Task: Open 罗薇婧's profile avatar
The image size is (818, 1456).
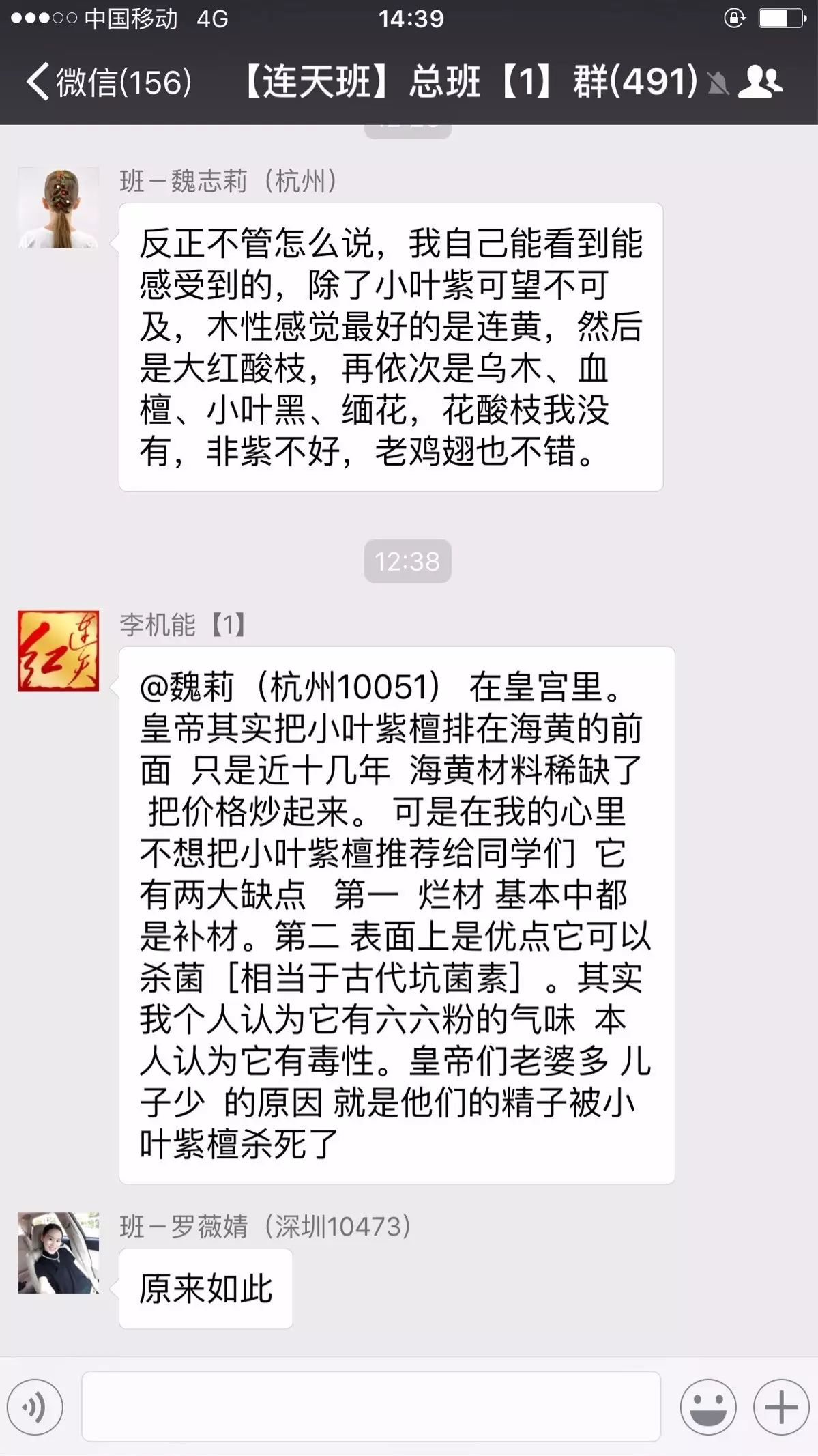Action: [58, 1253]
